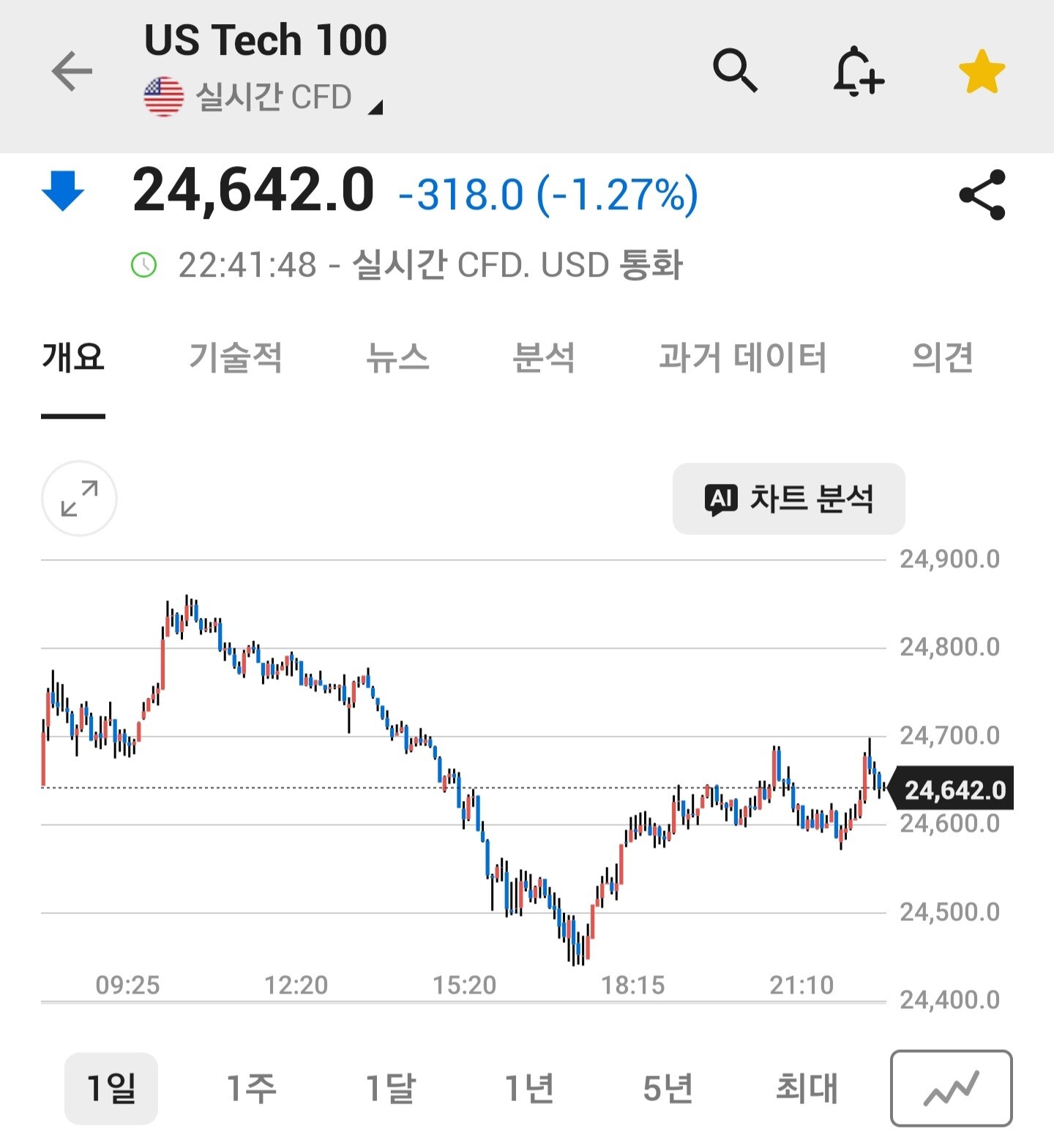
Task: Go back using the arrow icon
Action: click(x=72, y=72)
